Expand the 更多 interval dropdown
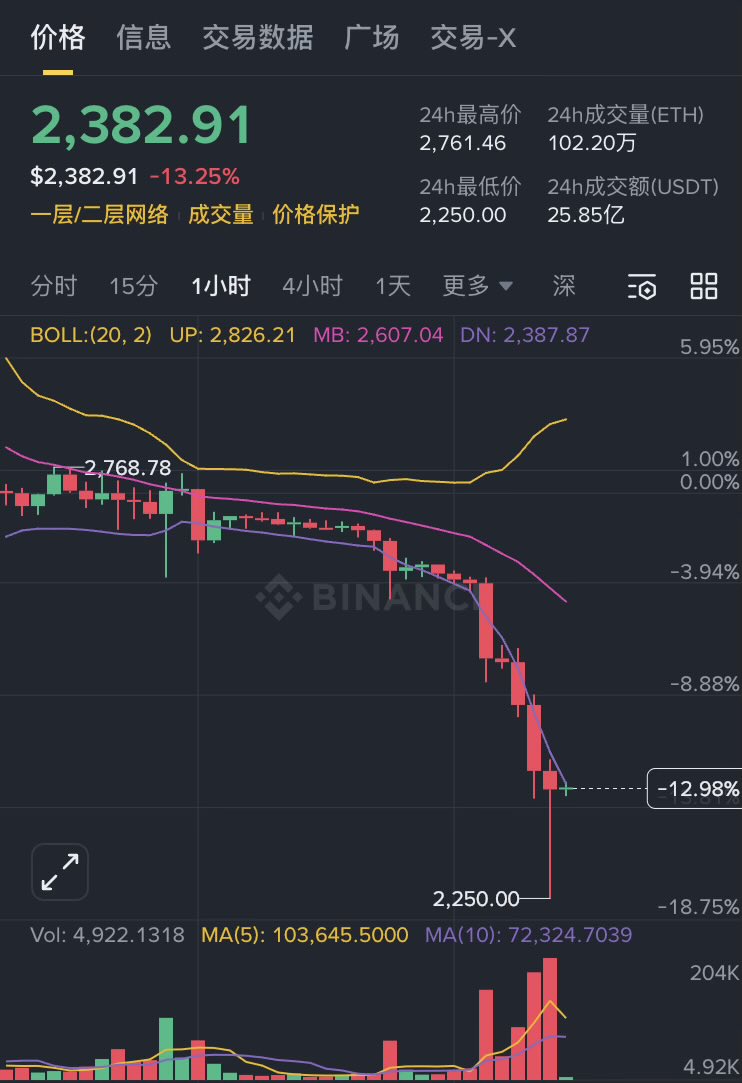 tap(478, 286)
